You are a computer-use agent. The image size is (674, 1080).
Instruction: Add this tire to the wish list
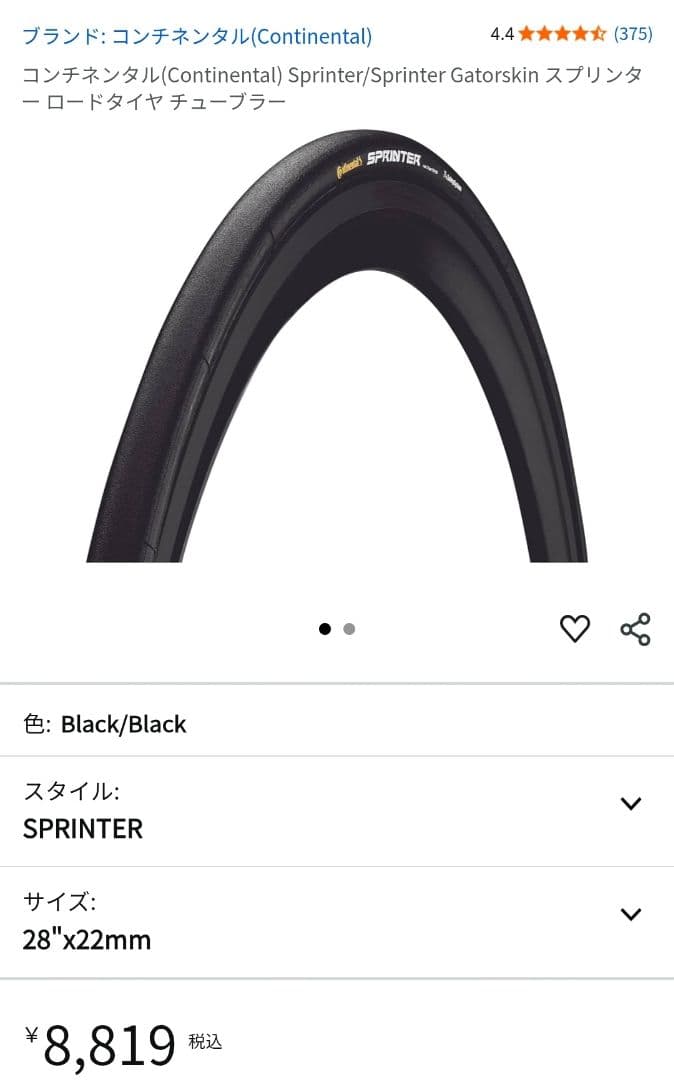574,629
